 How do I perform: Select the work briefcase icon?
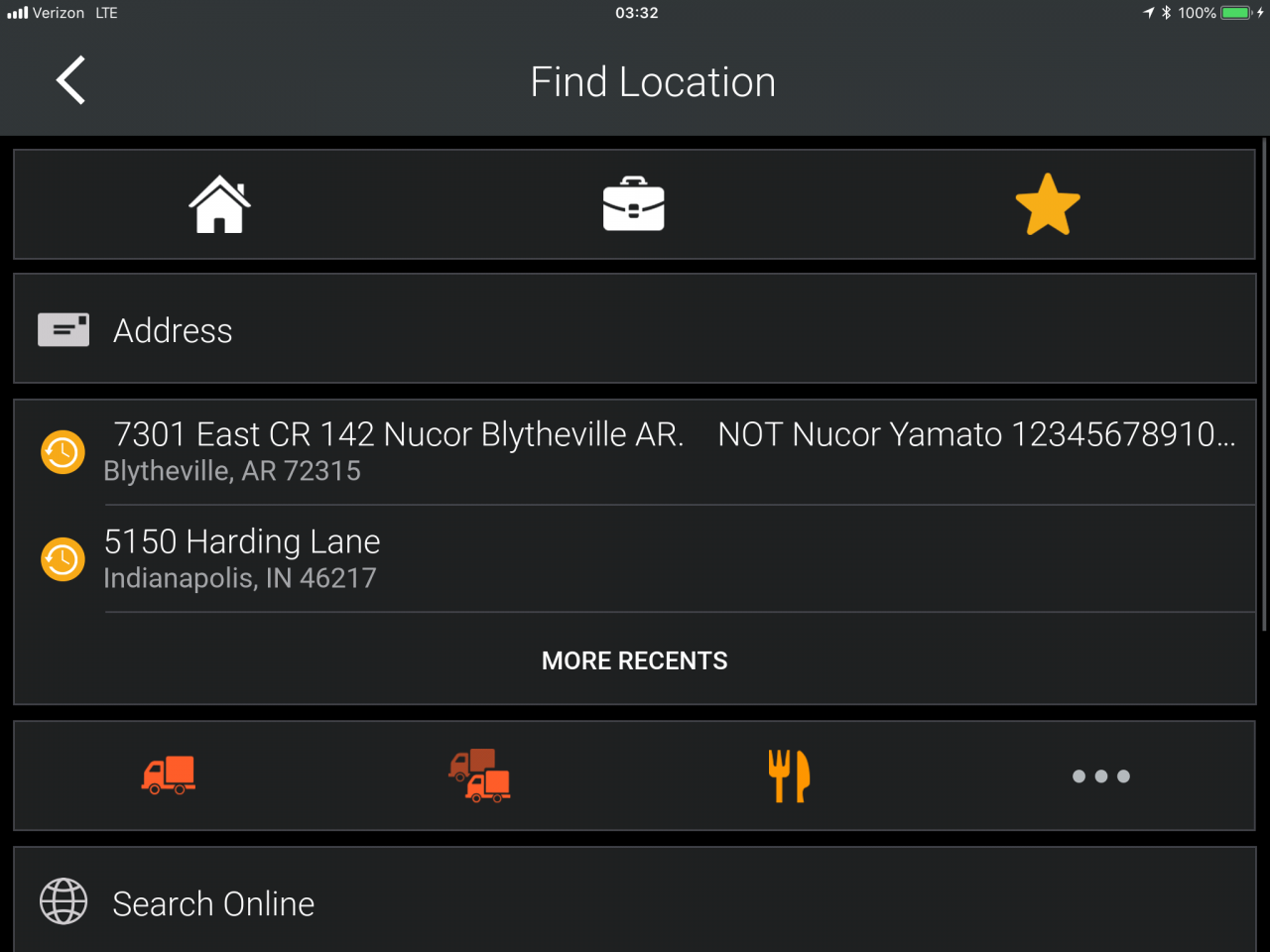(633, 205)
